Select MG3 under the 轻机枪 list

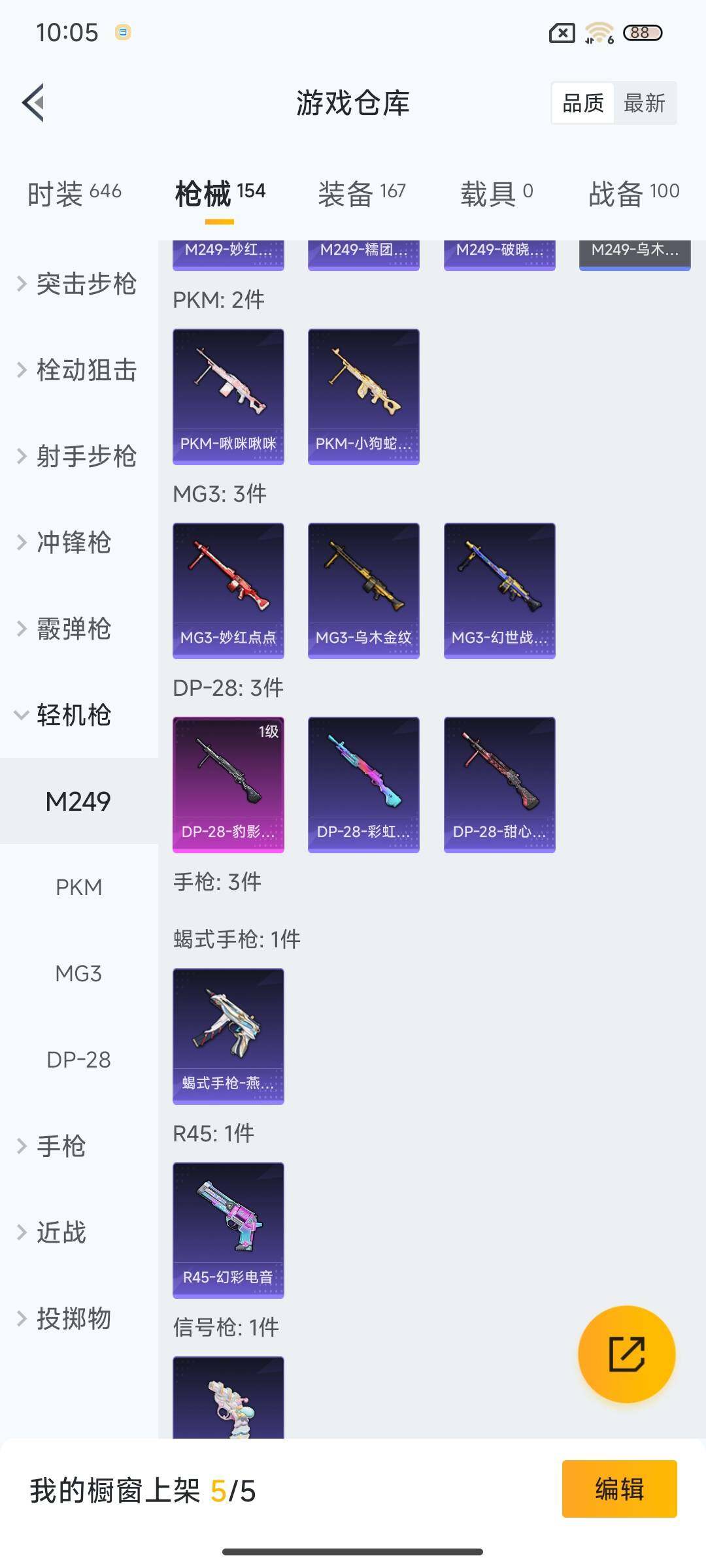[x=79, y=973]
